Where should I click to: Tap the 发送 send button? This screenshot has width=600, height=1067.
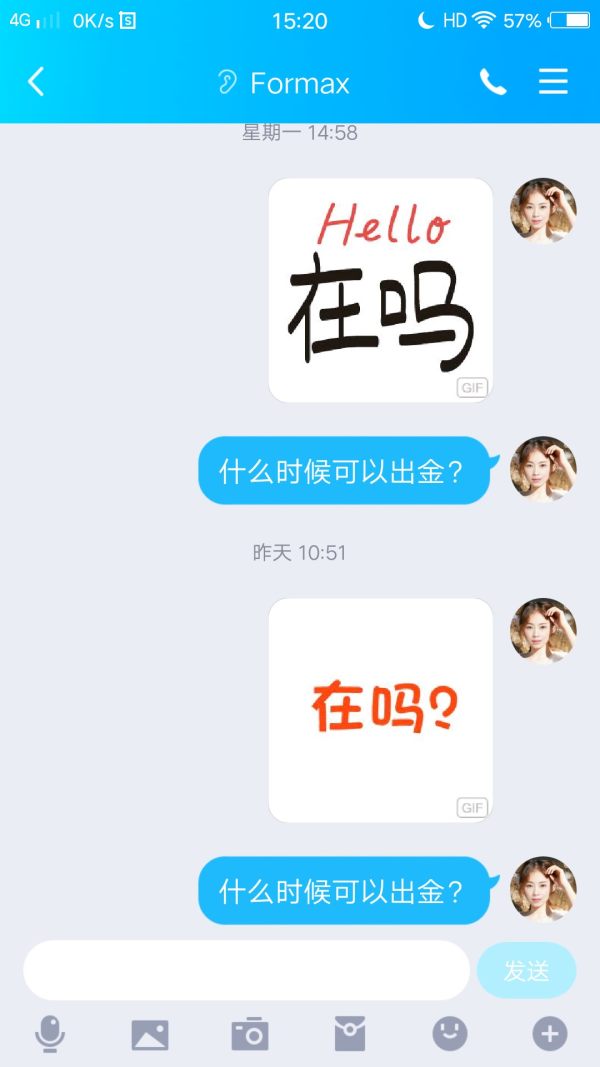(x=526, y=970)
